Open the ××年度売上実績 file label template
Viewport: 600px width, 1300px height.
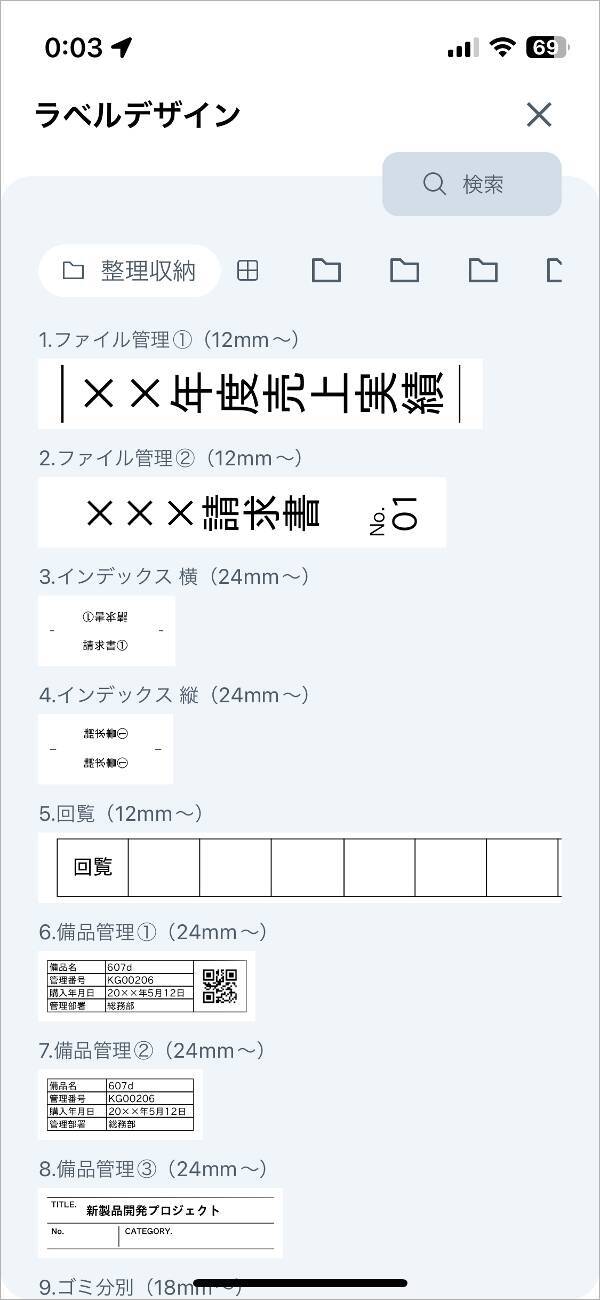[260, 394]
